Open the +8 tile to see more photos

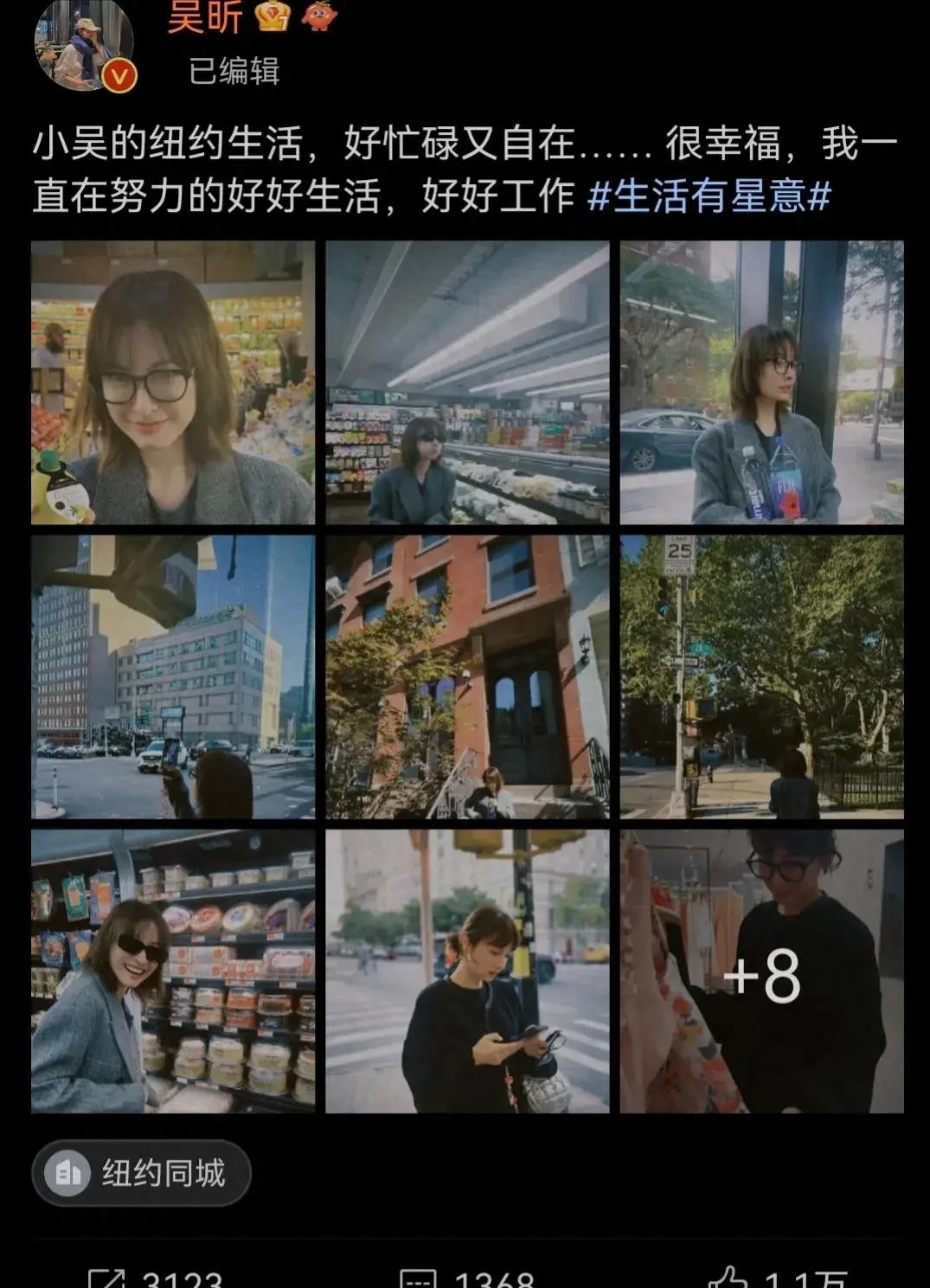(761, 971)
